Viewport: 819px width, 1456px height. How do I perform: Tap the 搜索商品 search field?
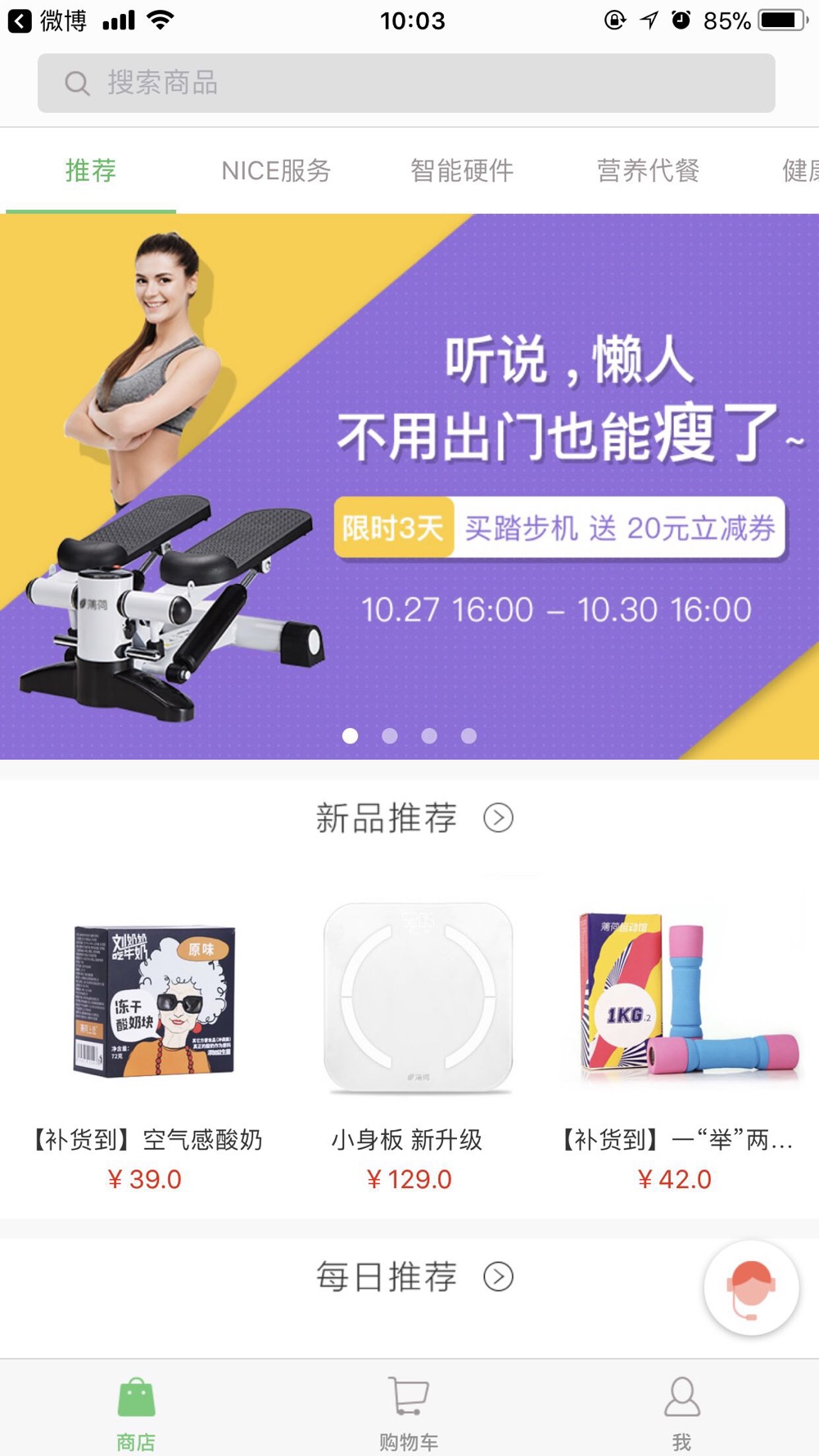[406, 83]
